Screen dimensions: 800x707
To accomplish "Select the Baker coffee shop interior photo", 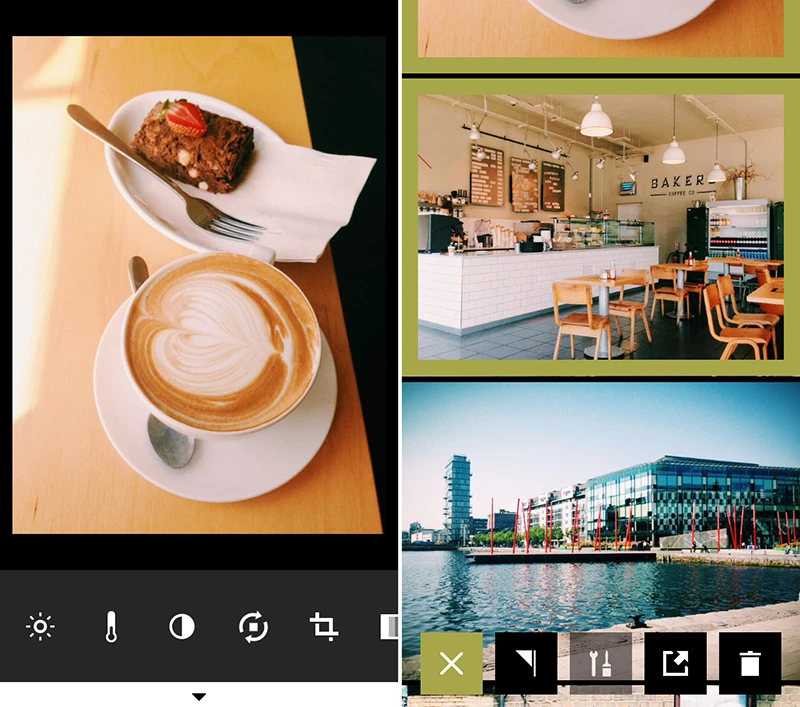I will pos(600,227).
